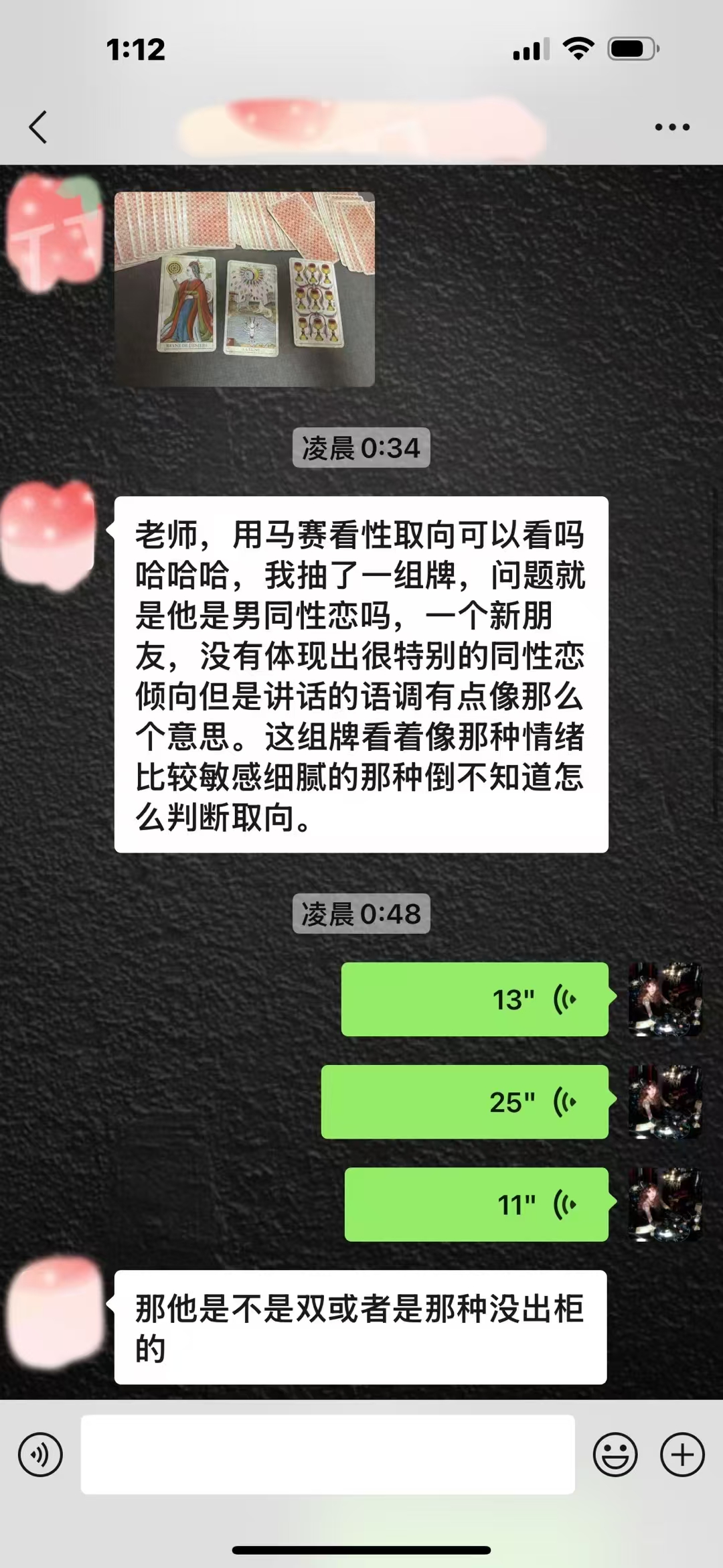
Task: Play the 11-second voice message
Action: [476, 1204]
